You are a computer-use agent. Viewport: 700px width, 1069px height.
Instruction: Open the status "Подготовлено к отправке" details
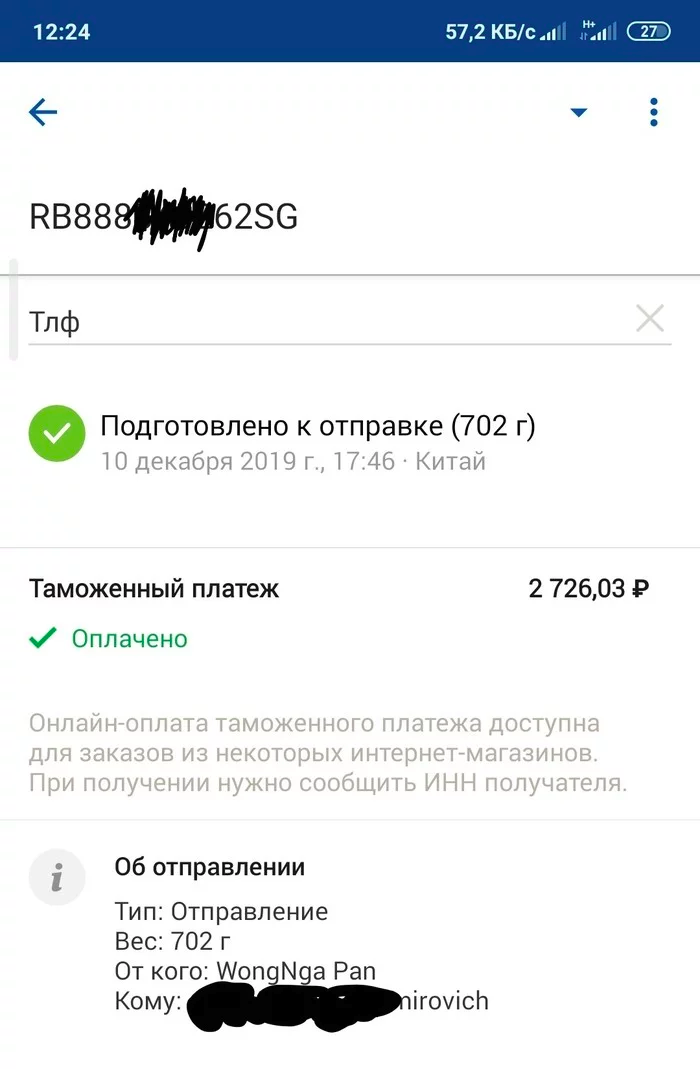coord(318,427)
